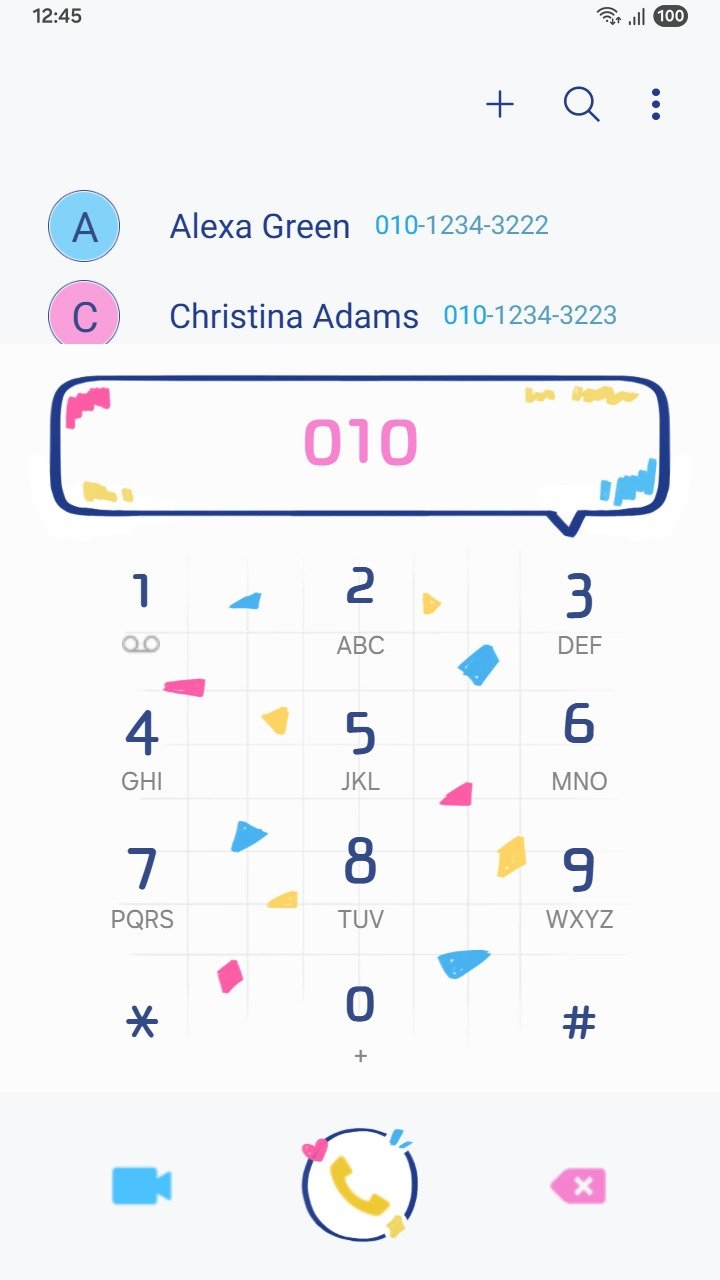Tap the 6 MNO key
This screenshot has height=1280, width=720.
coord(579,745)
